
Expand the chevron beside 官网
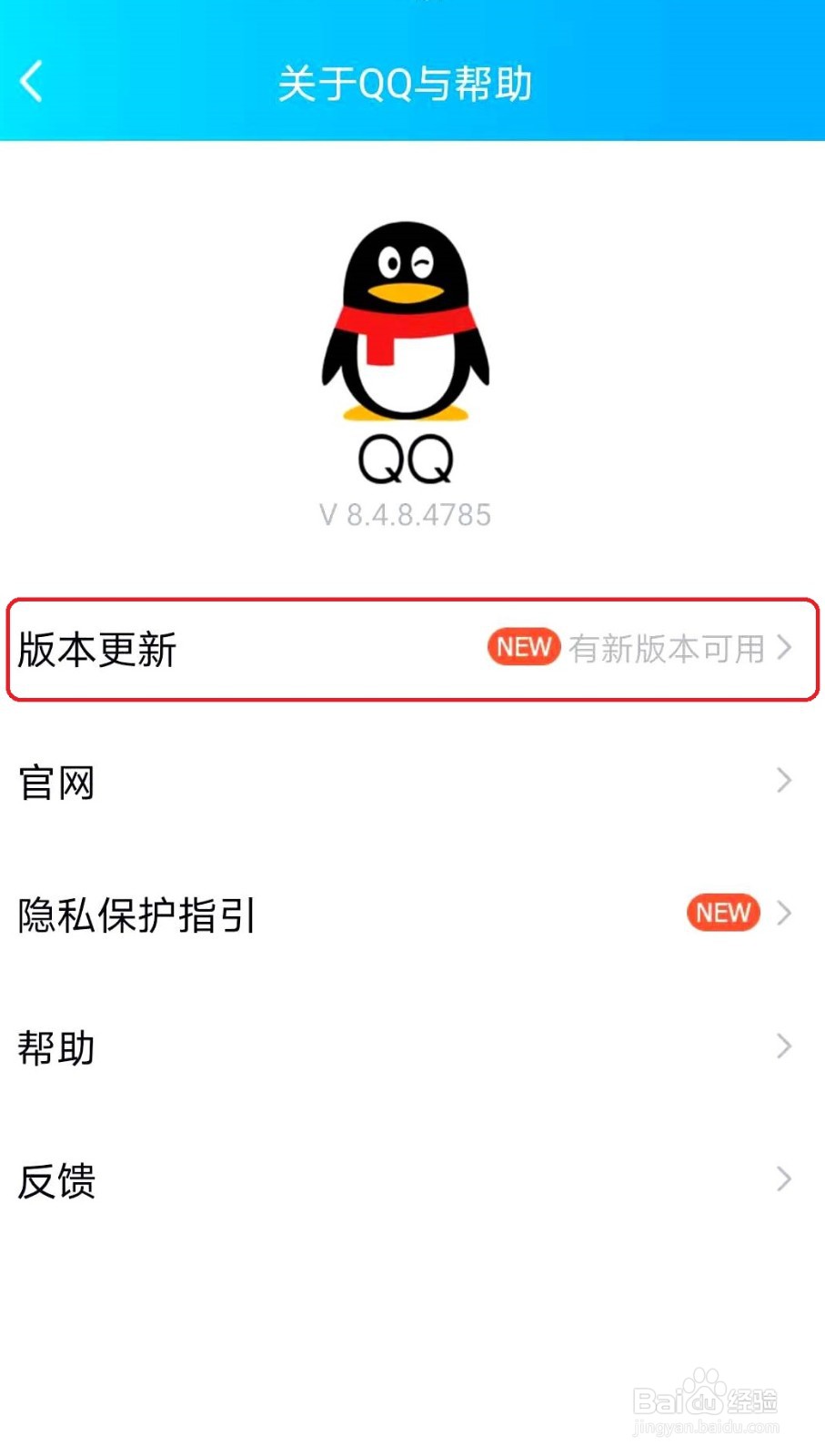pyautogui.click(x=784, y=781)
